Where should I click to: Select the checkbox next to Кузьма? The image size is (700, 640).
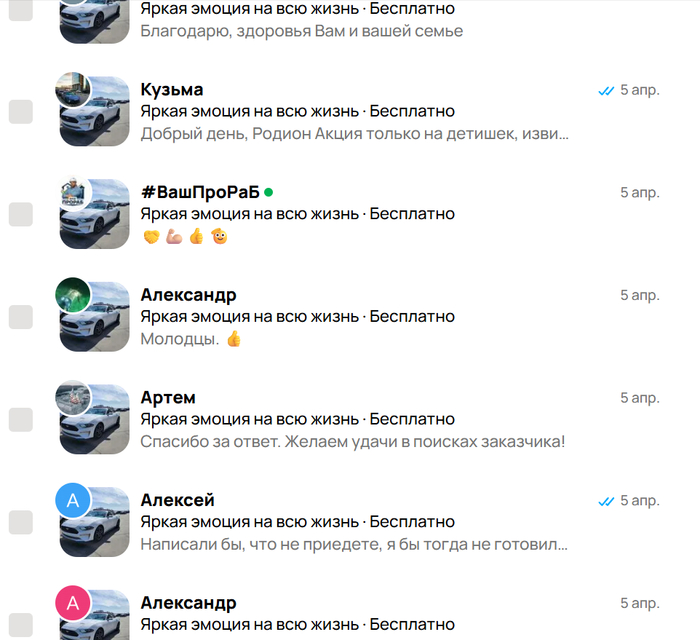click(x=21, y=111)
